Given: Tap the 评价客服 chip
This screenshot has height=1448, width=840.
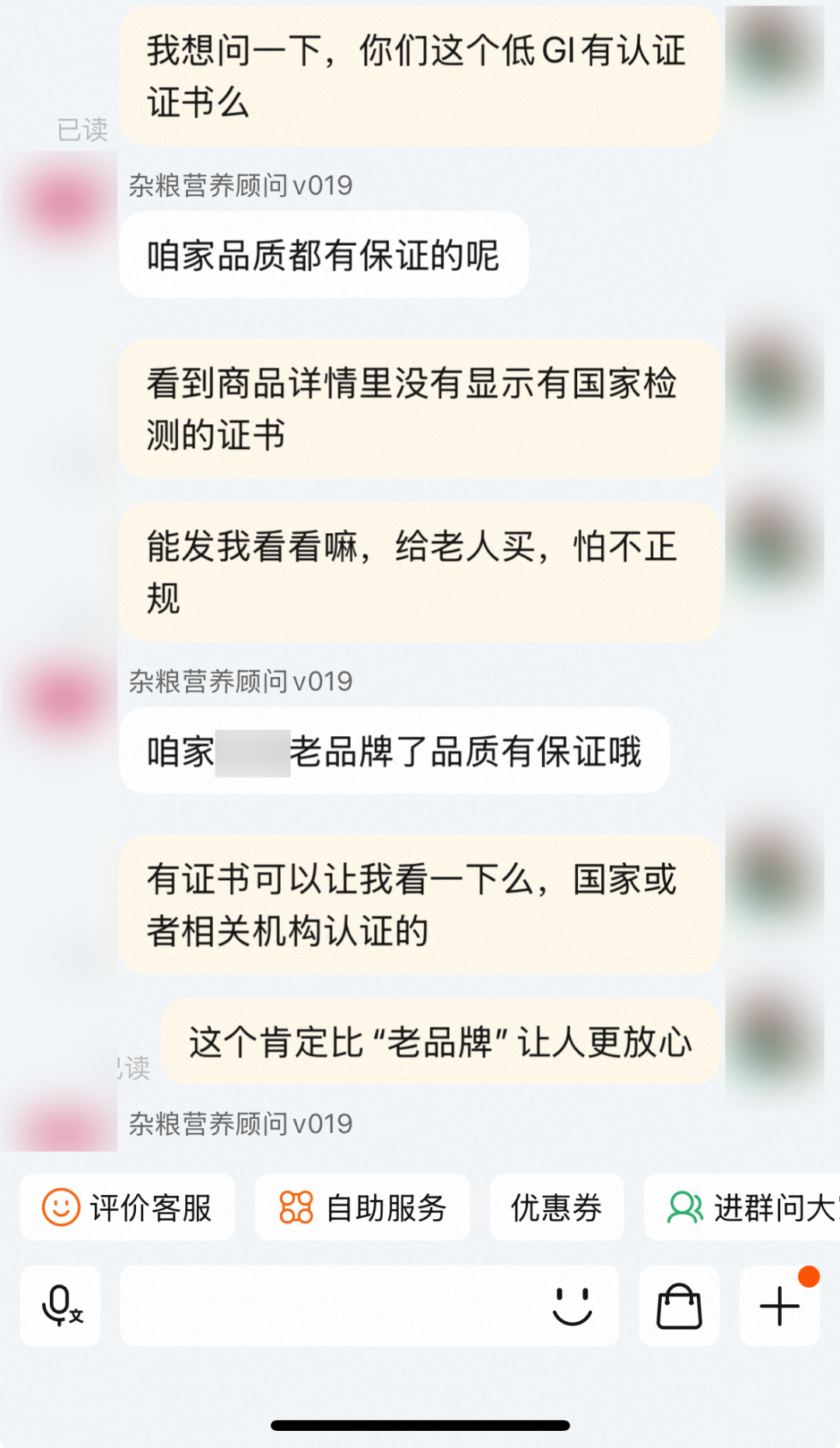Looking at the screenshot, I should [x=128, y=1208].
